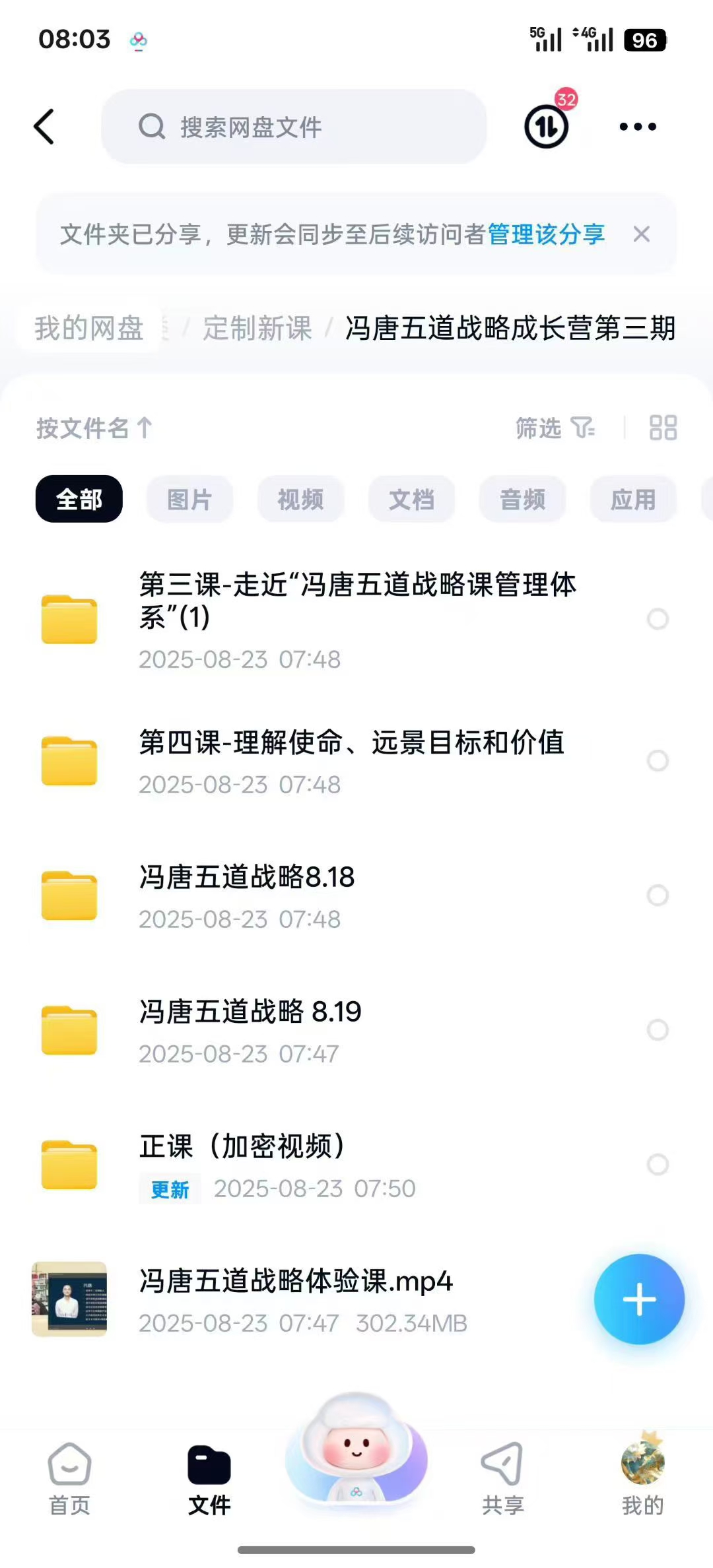Open the 搜索网盘文件 search box

coord(294,127)
